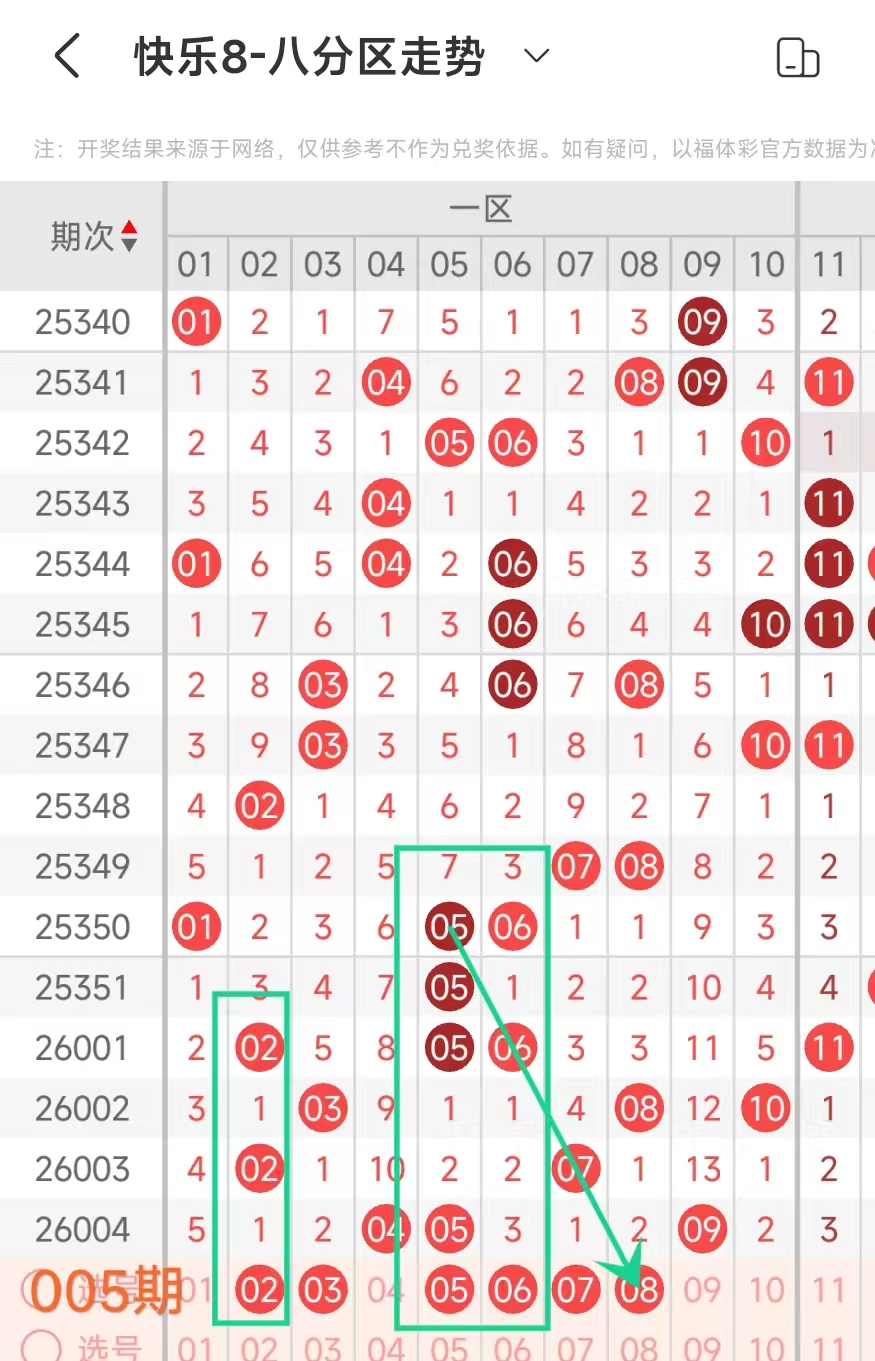Deselect highlighted ball 03 in the selection row
This screenshot has width=875, height=1361.
(323, 1290)
